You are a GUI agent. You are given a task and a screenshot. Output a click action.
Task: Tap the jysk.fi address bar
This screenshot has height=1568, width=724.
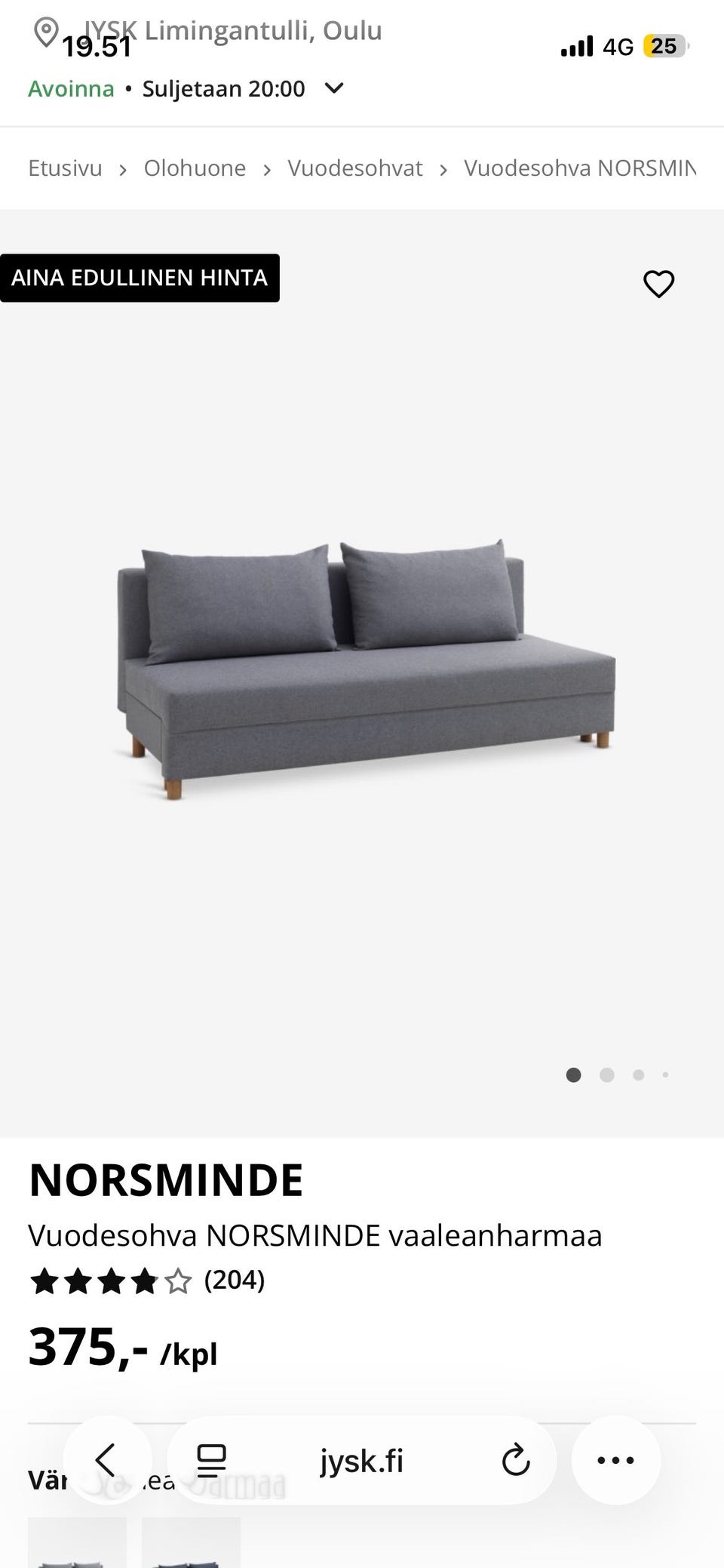point(362,1460)
